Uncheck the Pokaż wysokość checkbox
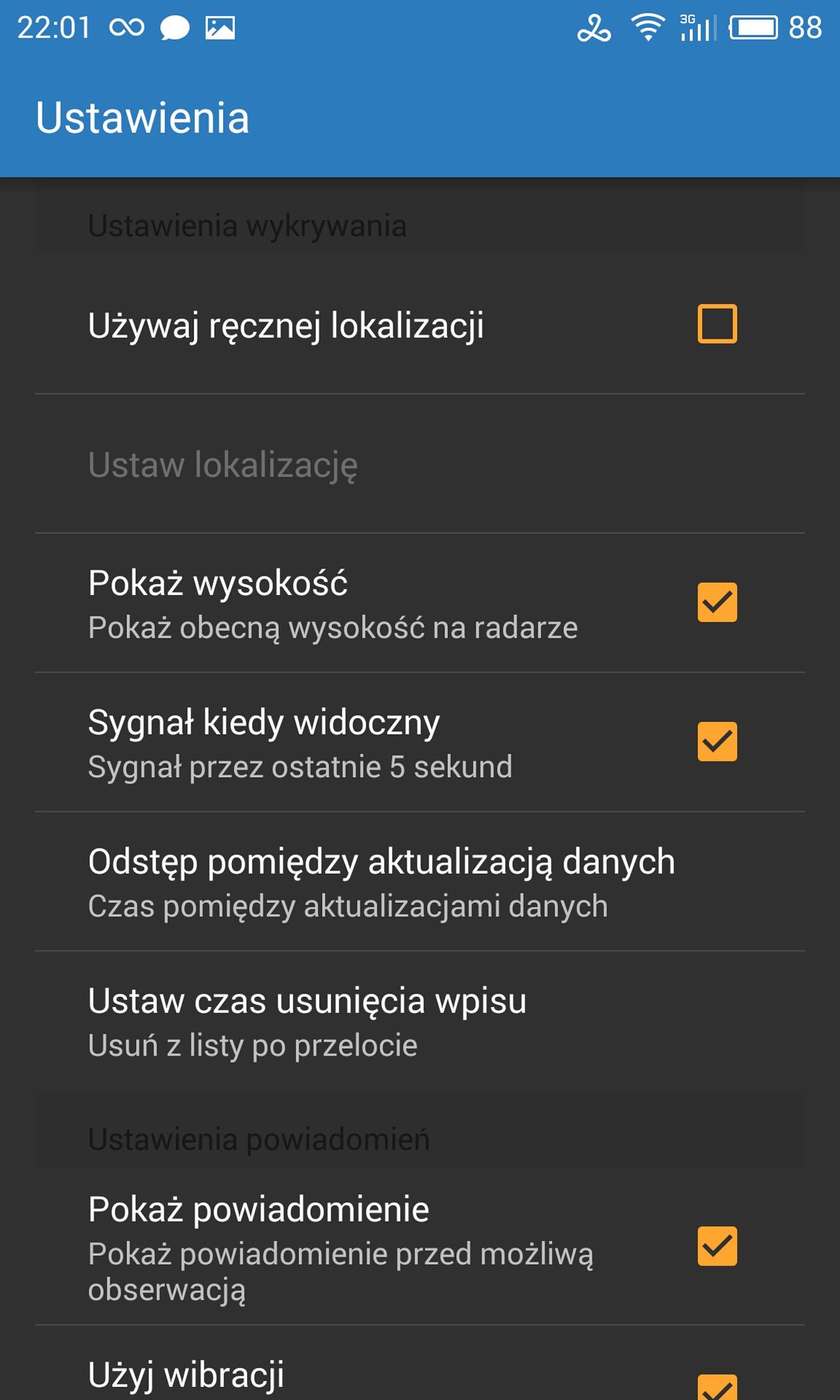Screen dimensions: 840x1400 click(x=717, y=602)
